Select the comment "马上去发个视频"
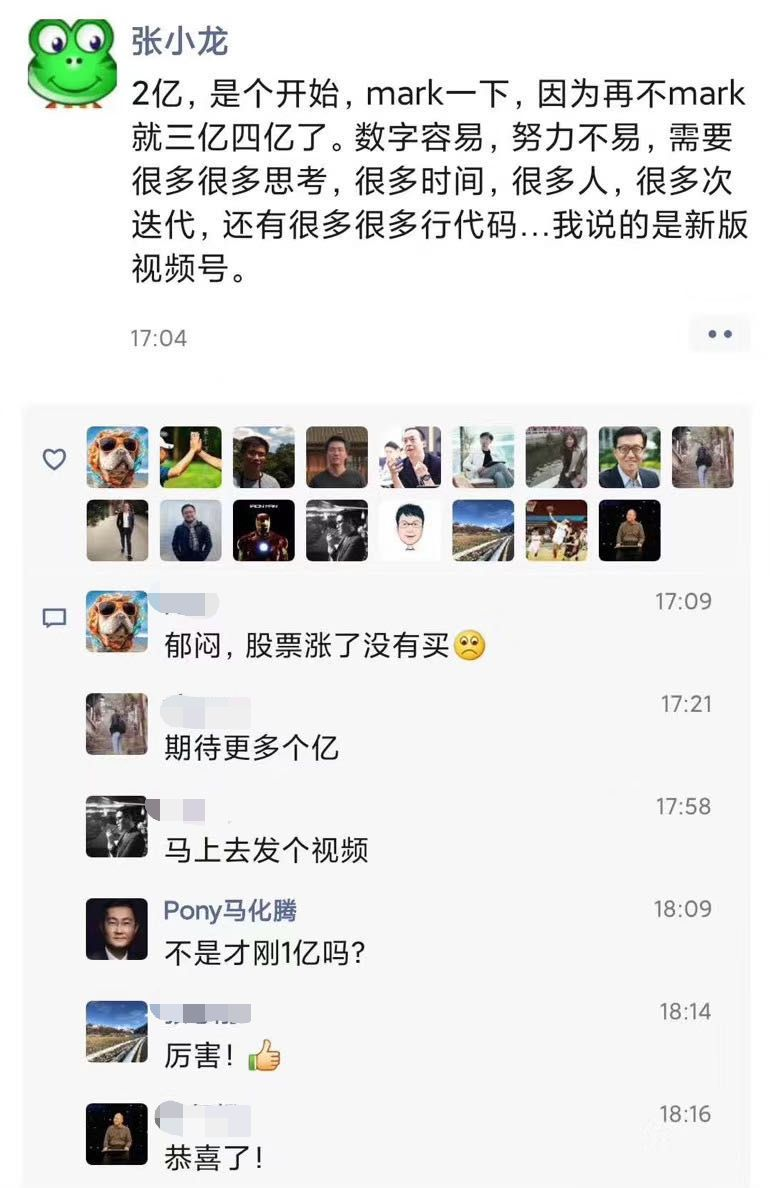Image resolution: width=770 pixels, height=1188 pixels. coord(266,850)
